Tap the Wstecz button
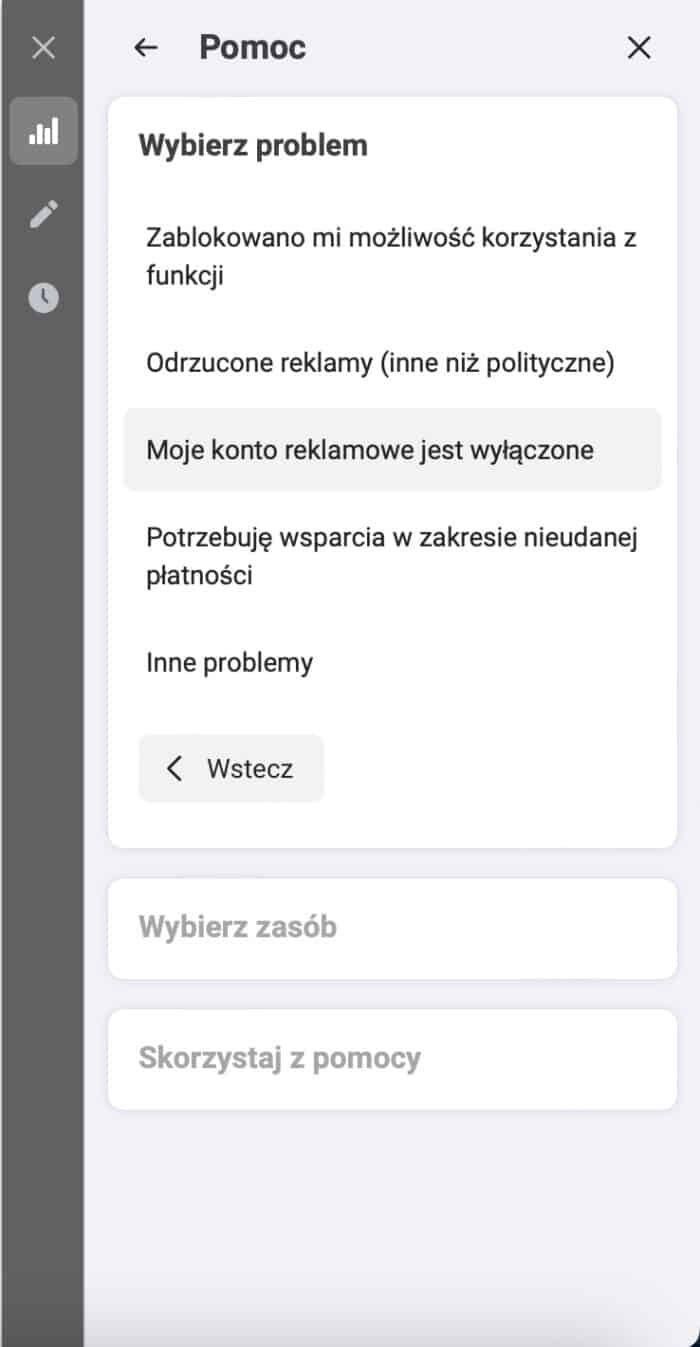This screenshot has width=700, height=1347. coord(231,768)
